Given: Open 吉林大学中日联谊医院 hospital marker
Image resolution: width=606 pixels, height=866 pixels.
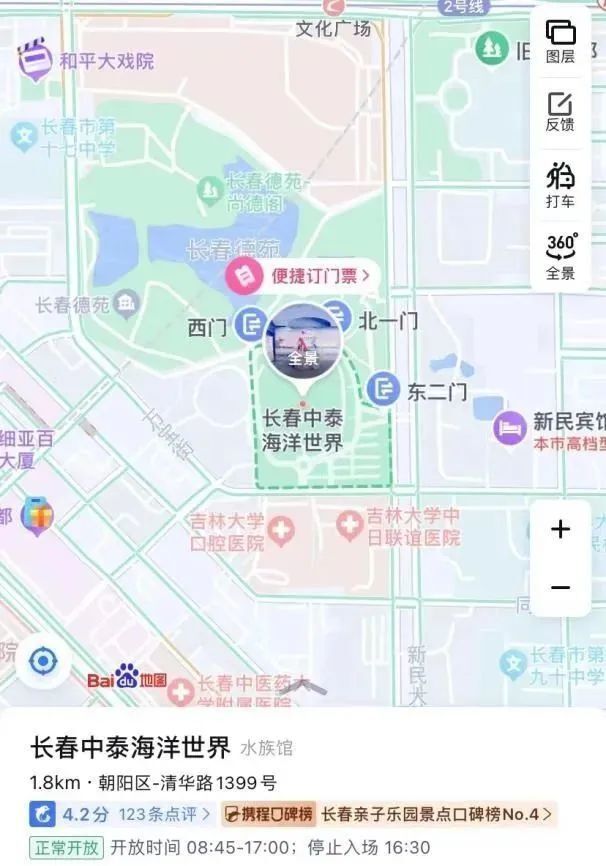Looking at the screenshot, I should tap(349, 523).
